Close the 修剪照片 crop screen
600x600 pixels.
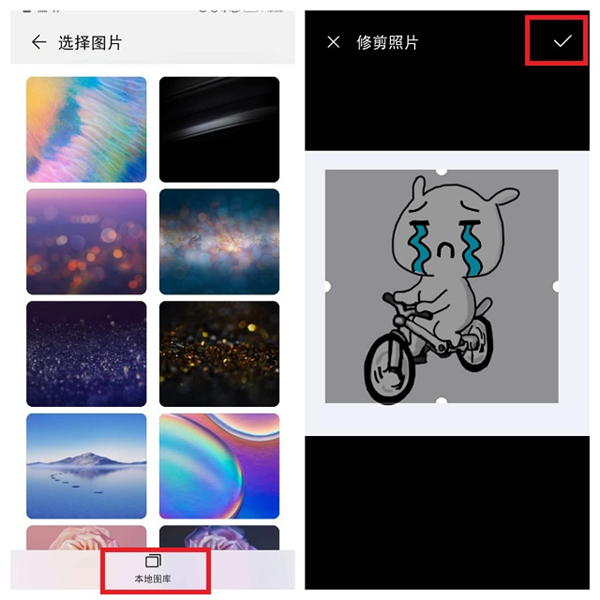tap(334, 42)
